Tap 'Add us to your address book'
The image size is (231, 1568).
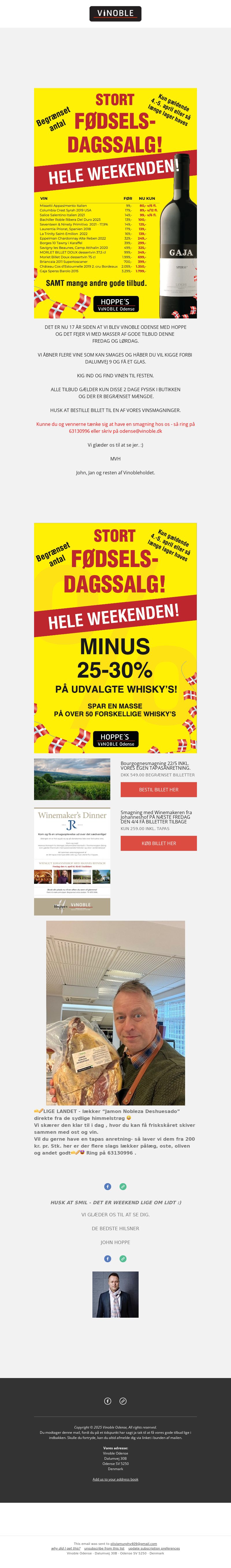click(115, 1478)
